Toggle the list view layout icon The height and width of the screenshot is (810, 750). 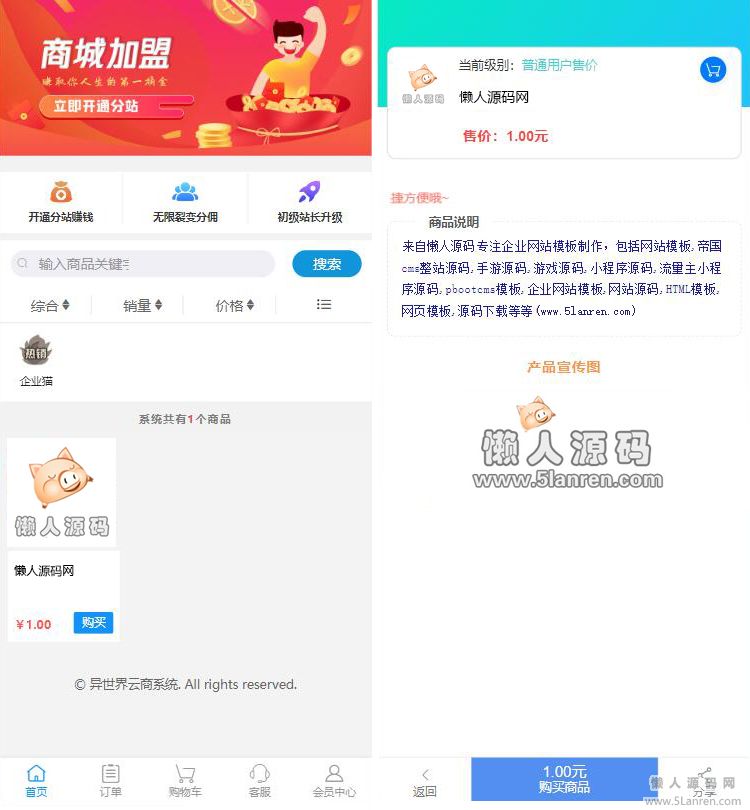[x=323, y=304]
